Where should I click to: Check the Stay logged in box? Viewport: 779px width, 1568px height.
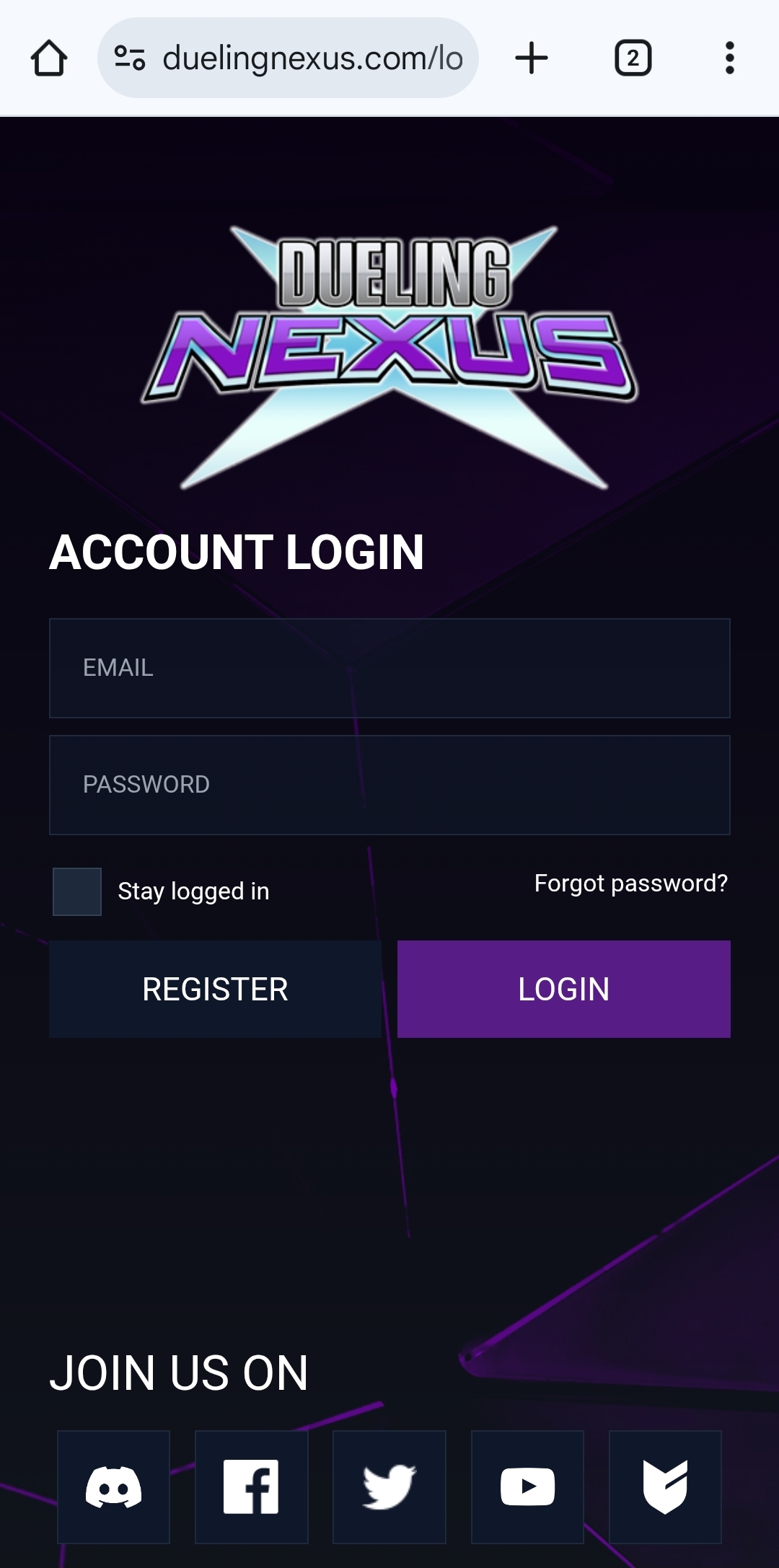pos(77,891)
